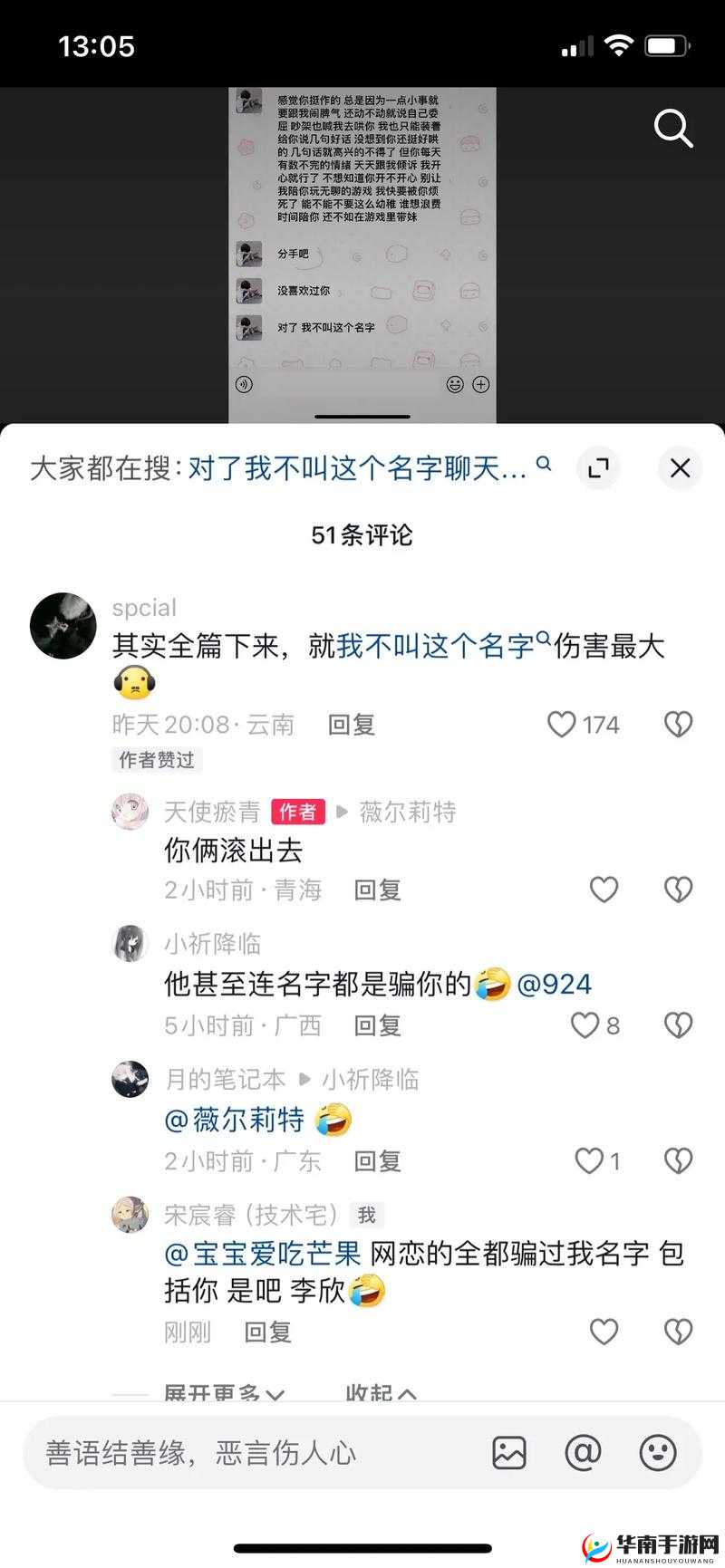Dislike spcial's comment
725x1568 pixels.
pos(678,725)
